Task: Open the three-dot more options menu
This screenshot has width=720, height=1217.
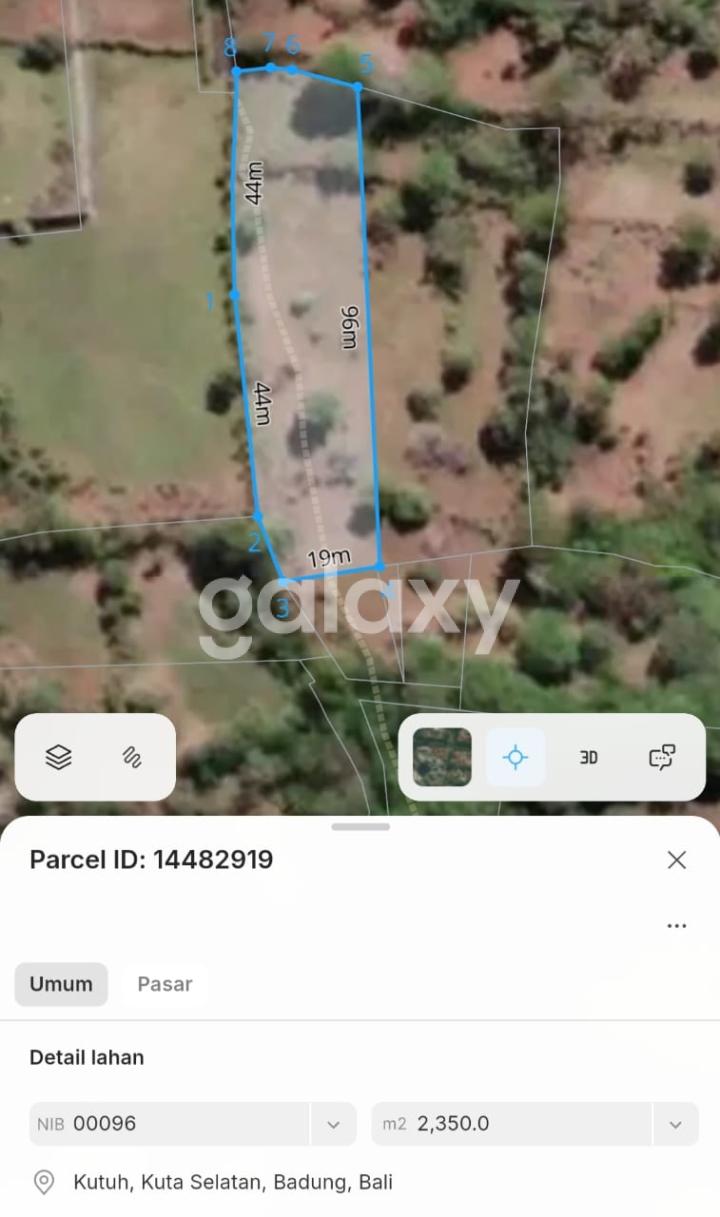Action: click(x=677, y=926)
